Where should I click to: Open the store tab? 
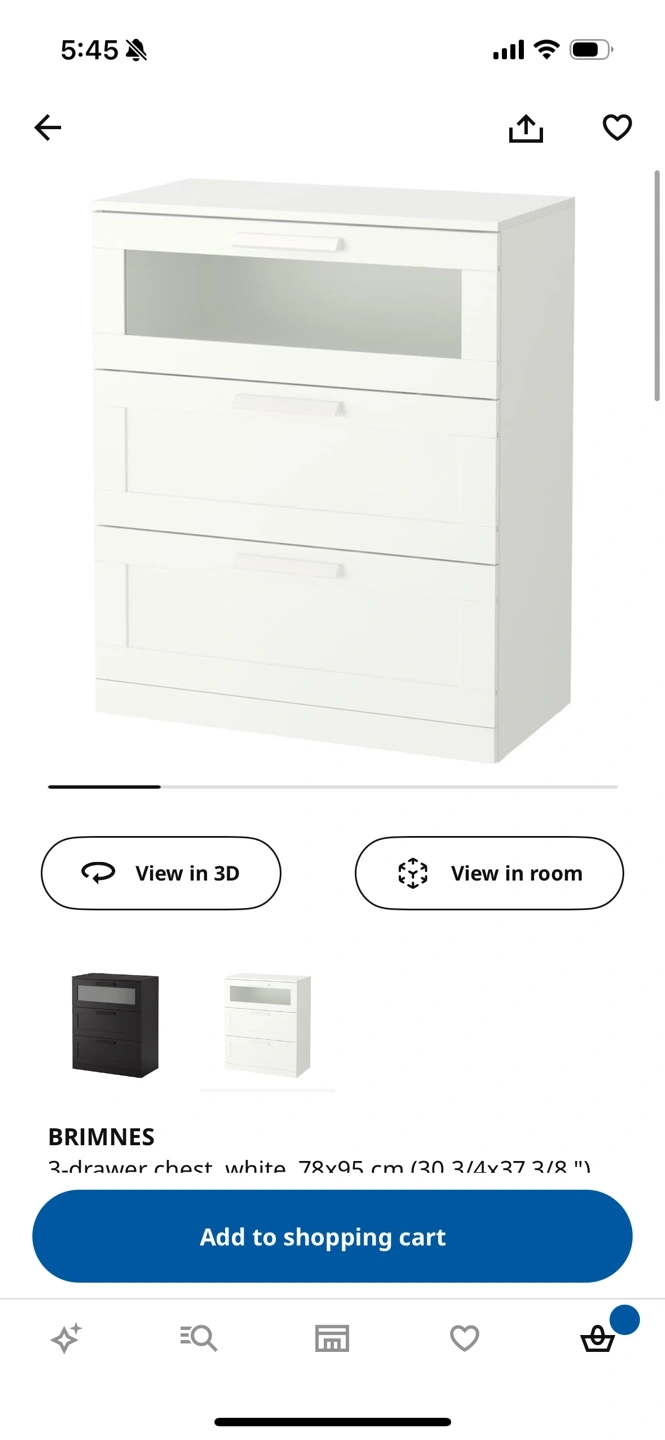(x=332, y=1338)
